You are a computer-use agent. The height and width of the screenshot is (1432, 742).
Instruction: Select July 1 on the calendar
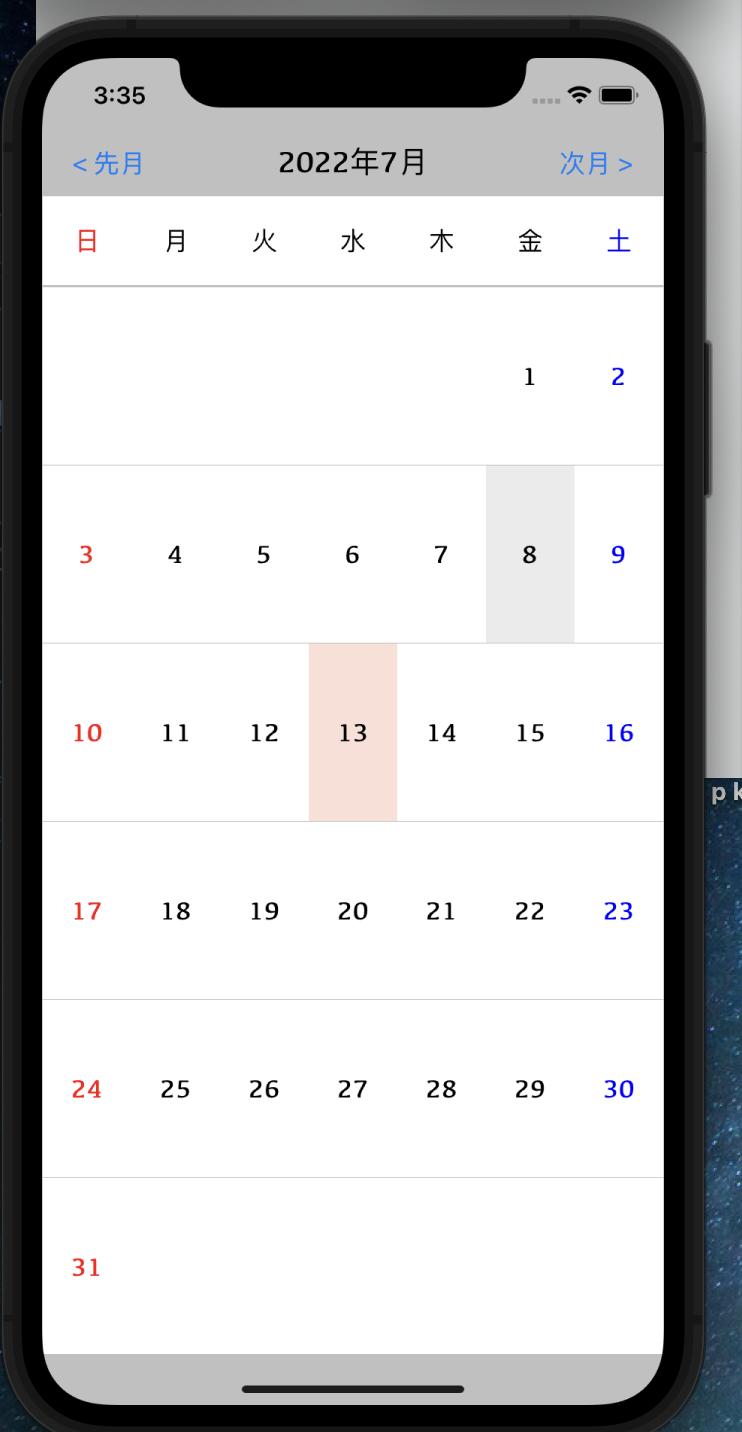(x=530, y=377)
